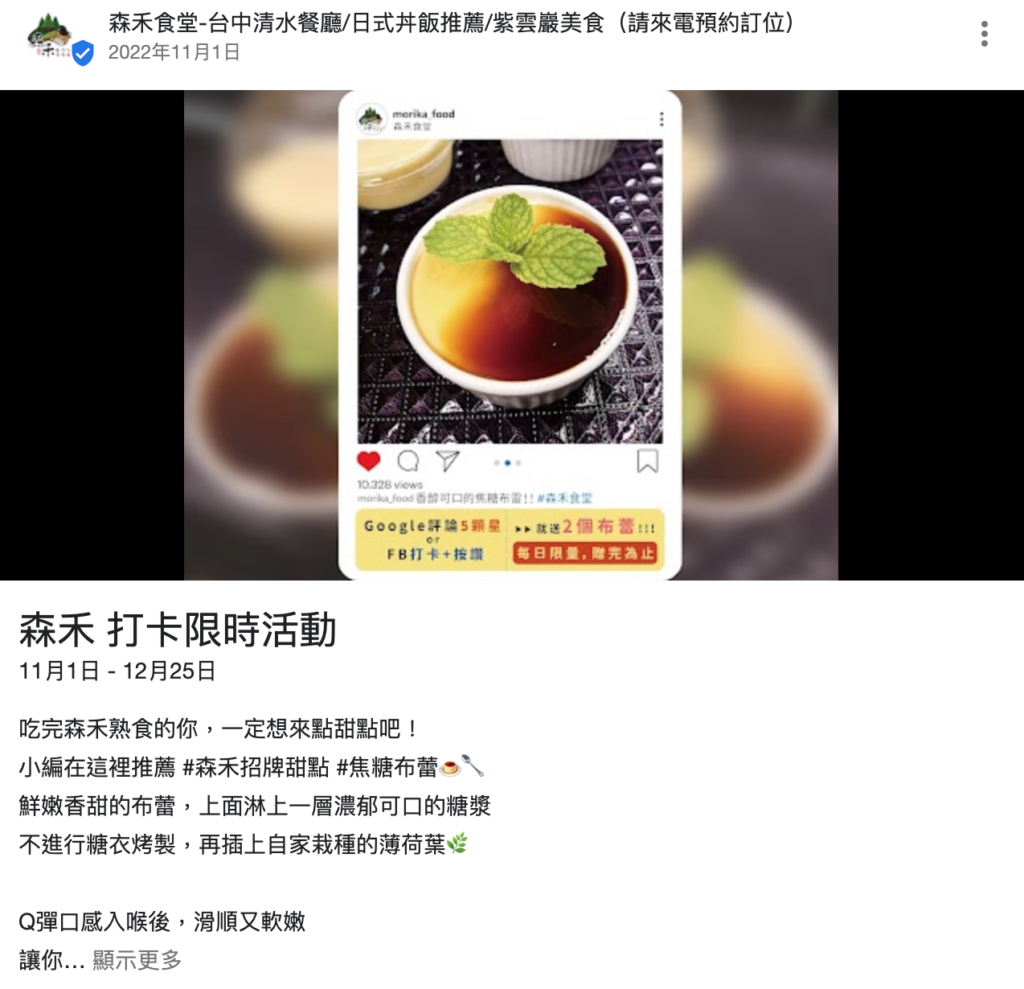
Task: Open the pudding promo image
Action: point(510,335)
